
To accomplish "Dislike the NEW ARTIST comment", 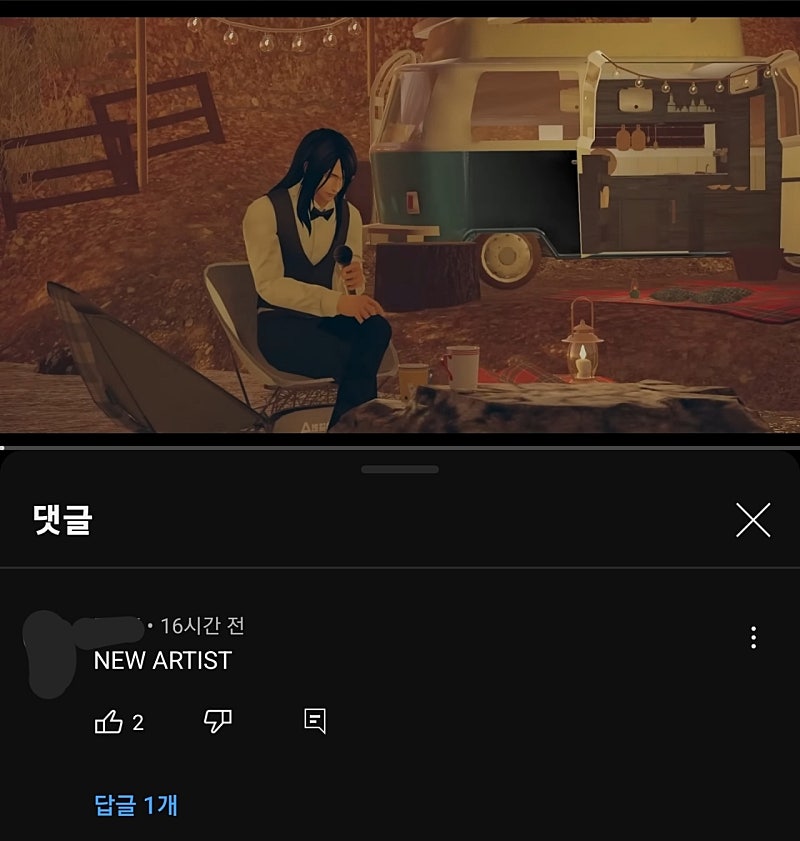I will [217, 721].
